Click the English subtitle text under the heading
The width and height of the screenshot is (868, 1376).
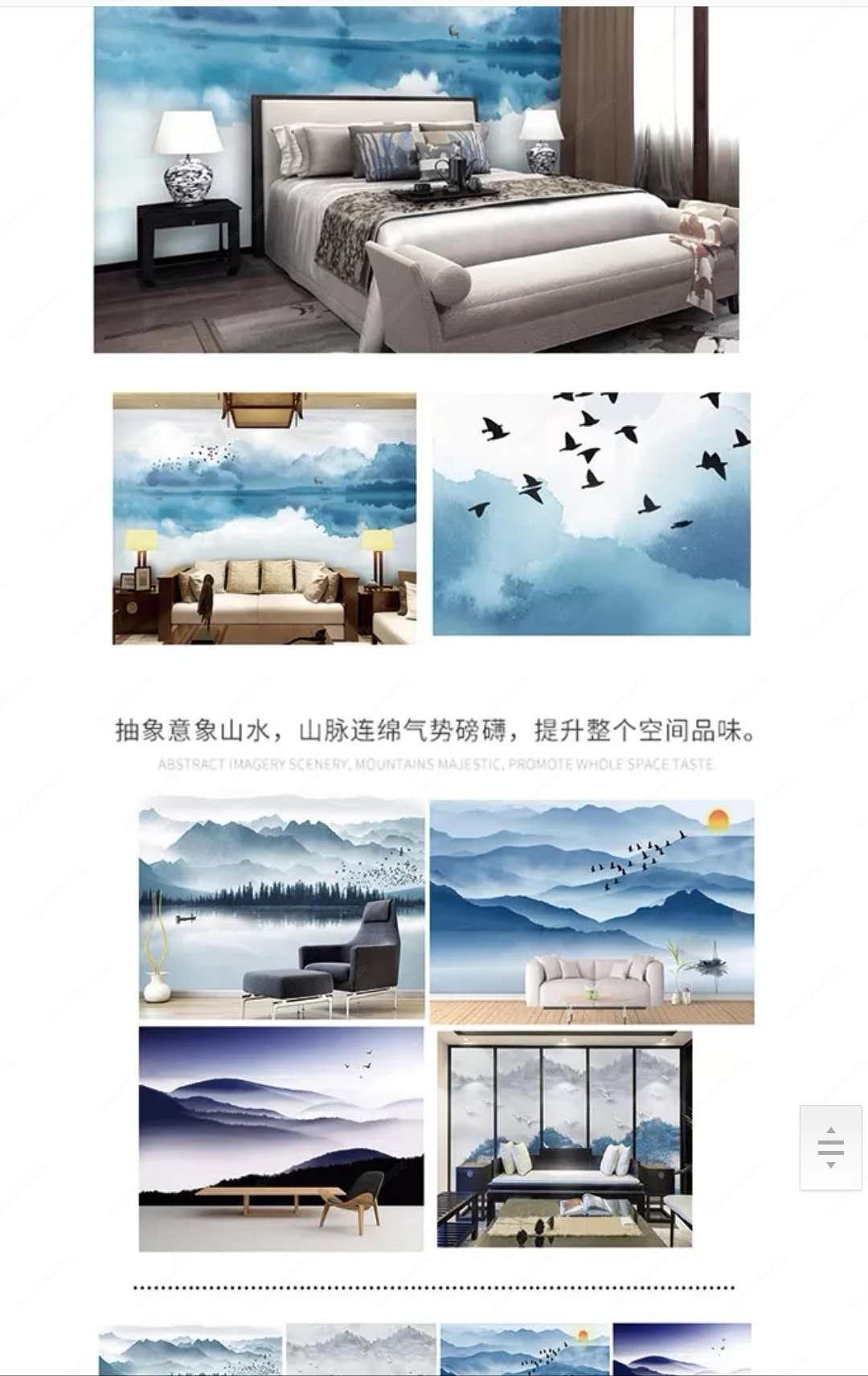click(x=434, y=765)
